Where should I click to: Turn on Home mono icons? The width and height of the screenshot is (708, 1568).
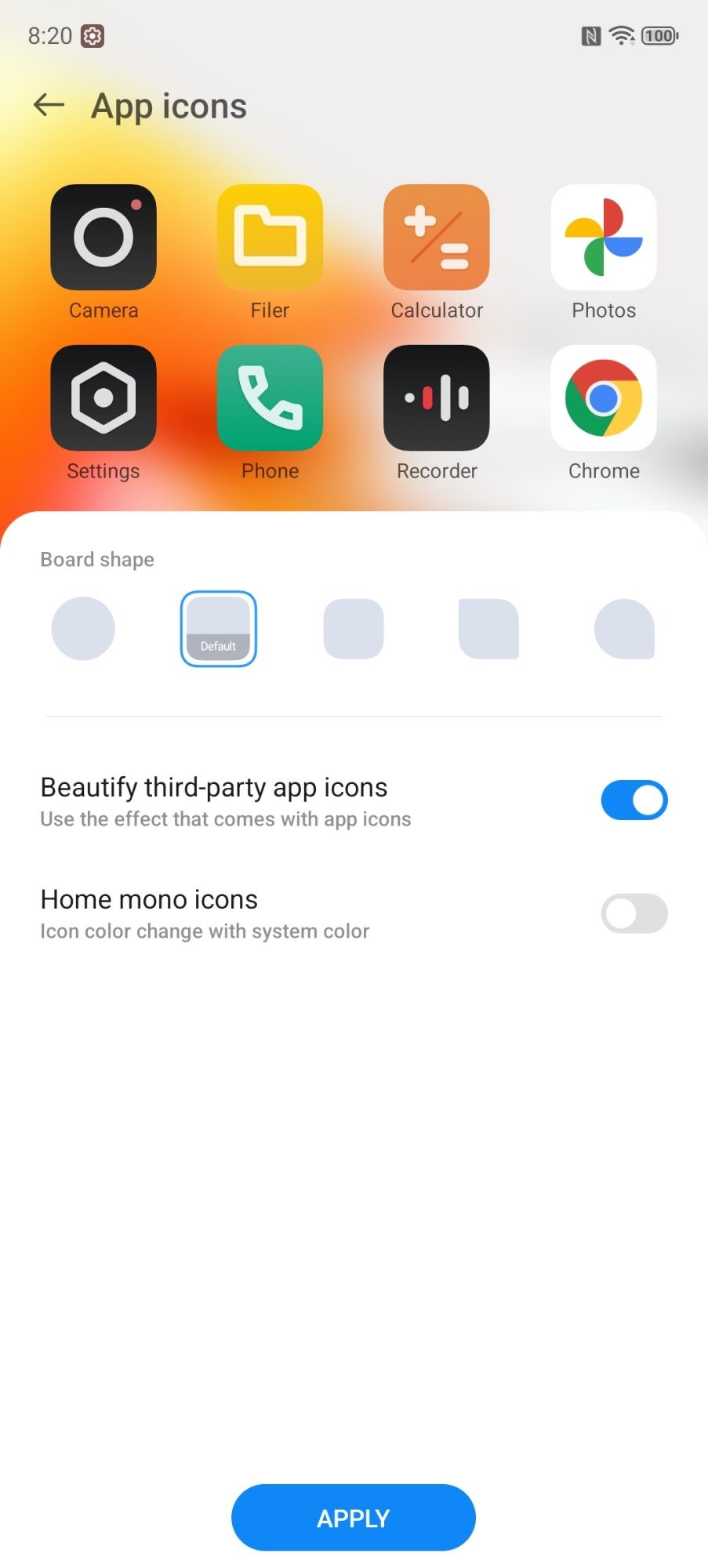[634, 913]
